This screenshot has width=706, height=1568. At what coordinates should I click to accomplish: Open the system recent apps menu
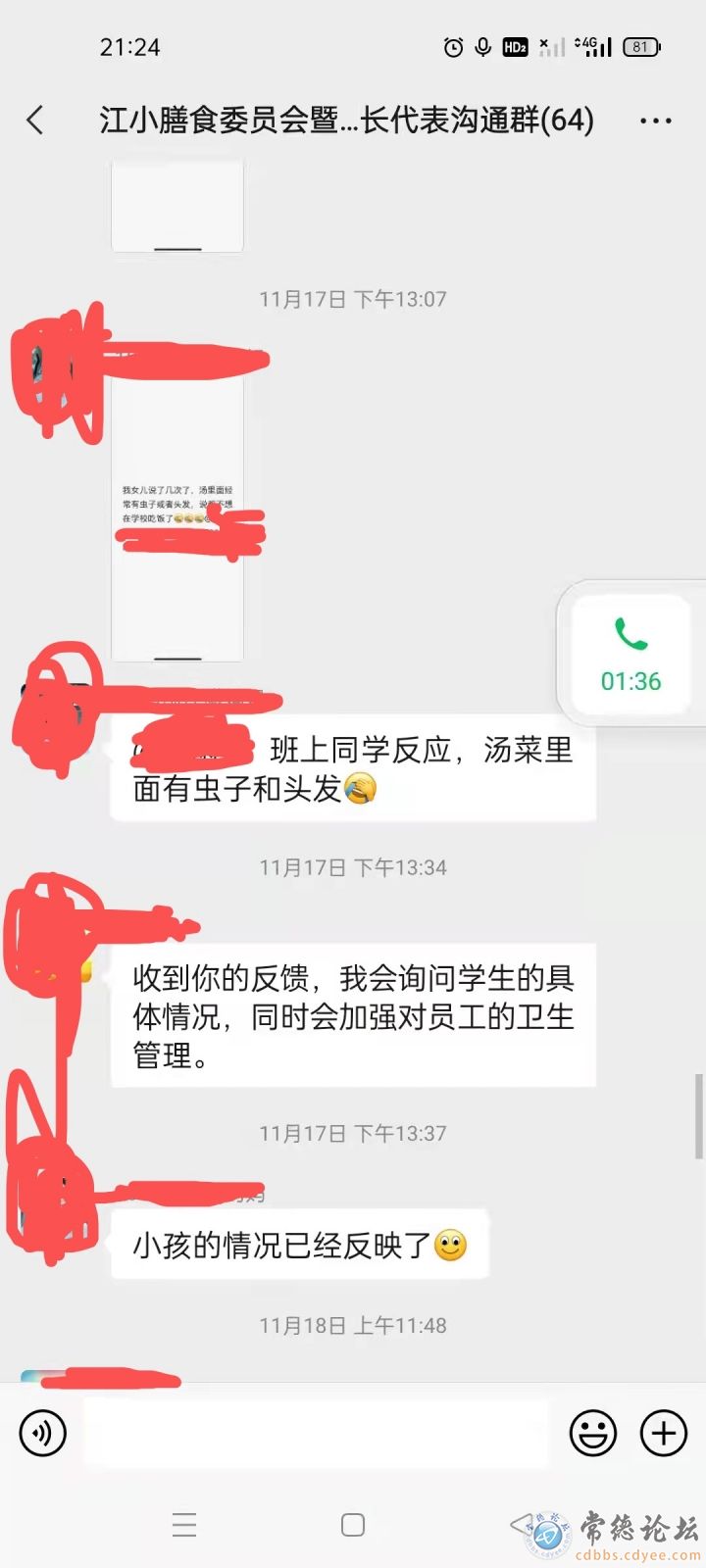184,1524
